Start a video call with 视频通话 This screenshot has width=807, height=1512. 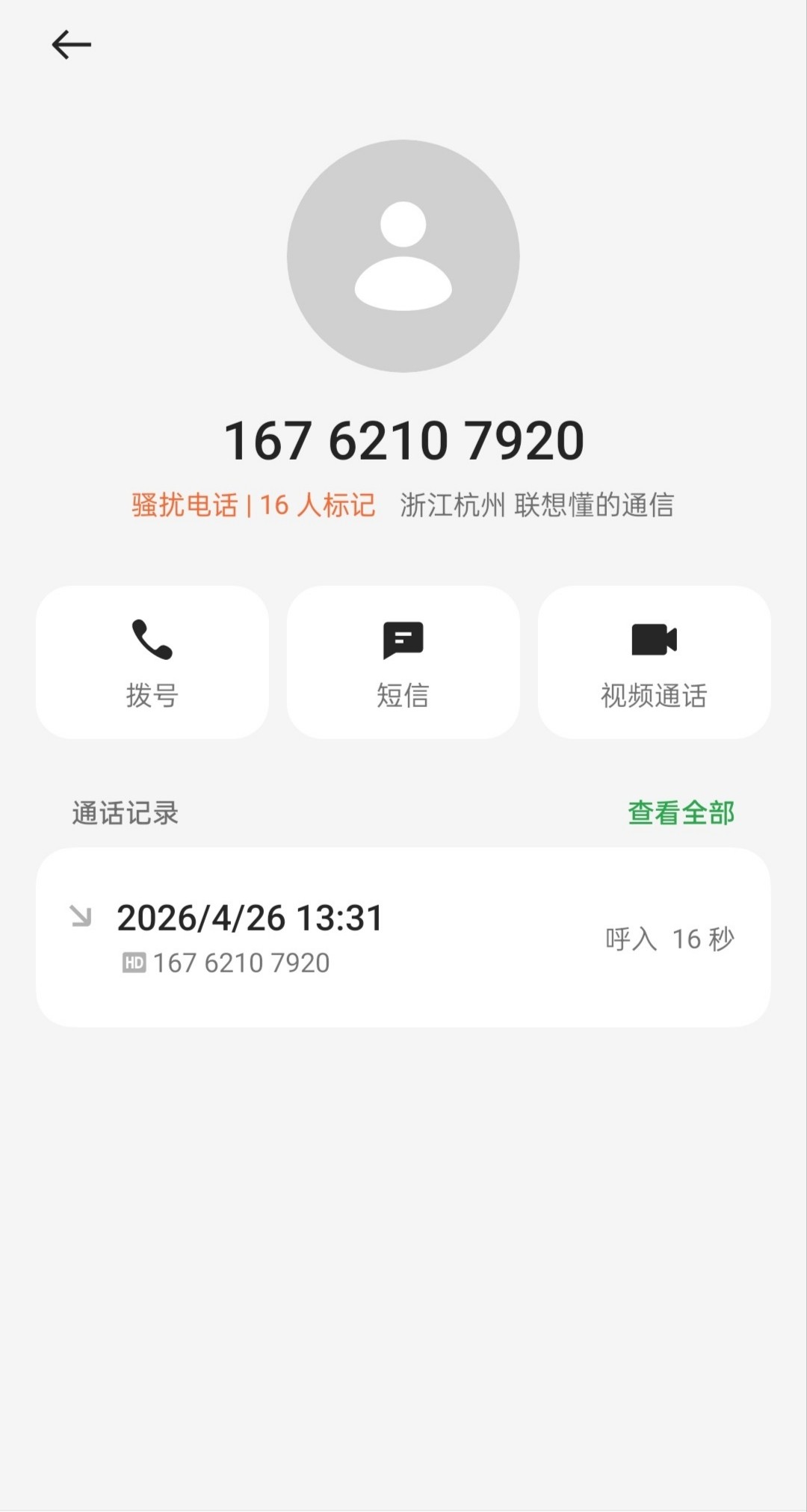point(654,662)
